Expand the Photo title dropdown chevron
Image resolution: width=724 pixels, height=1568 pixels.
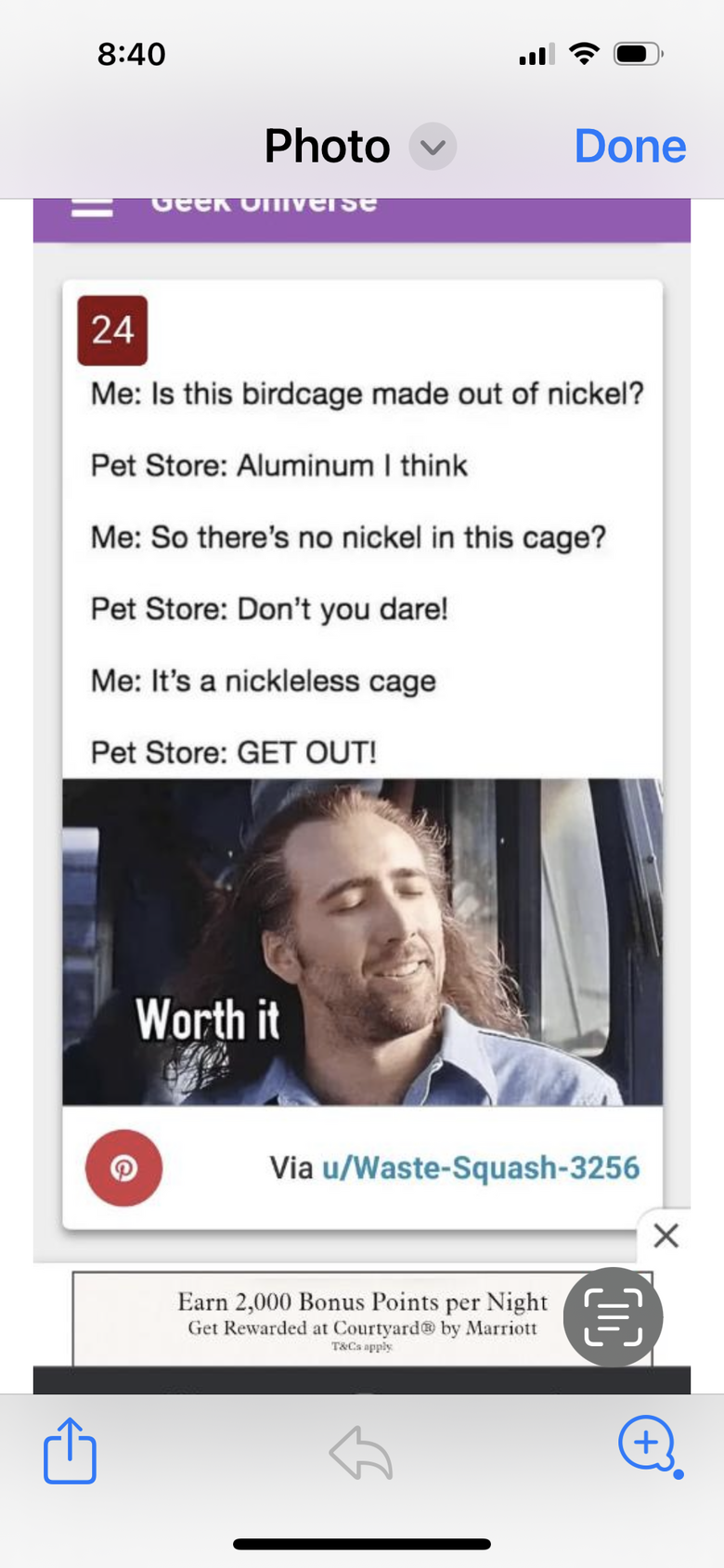433,147
